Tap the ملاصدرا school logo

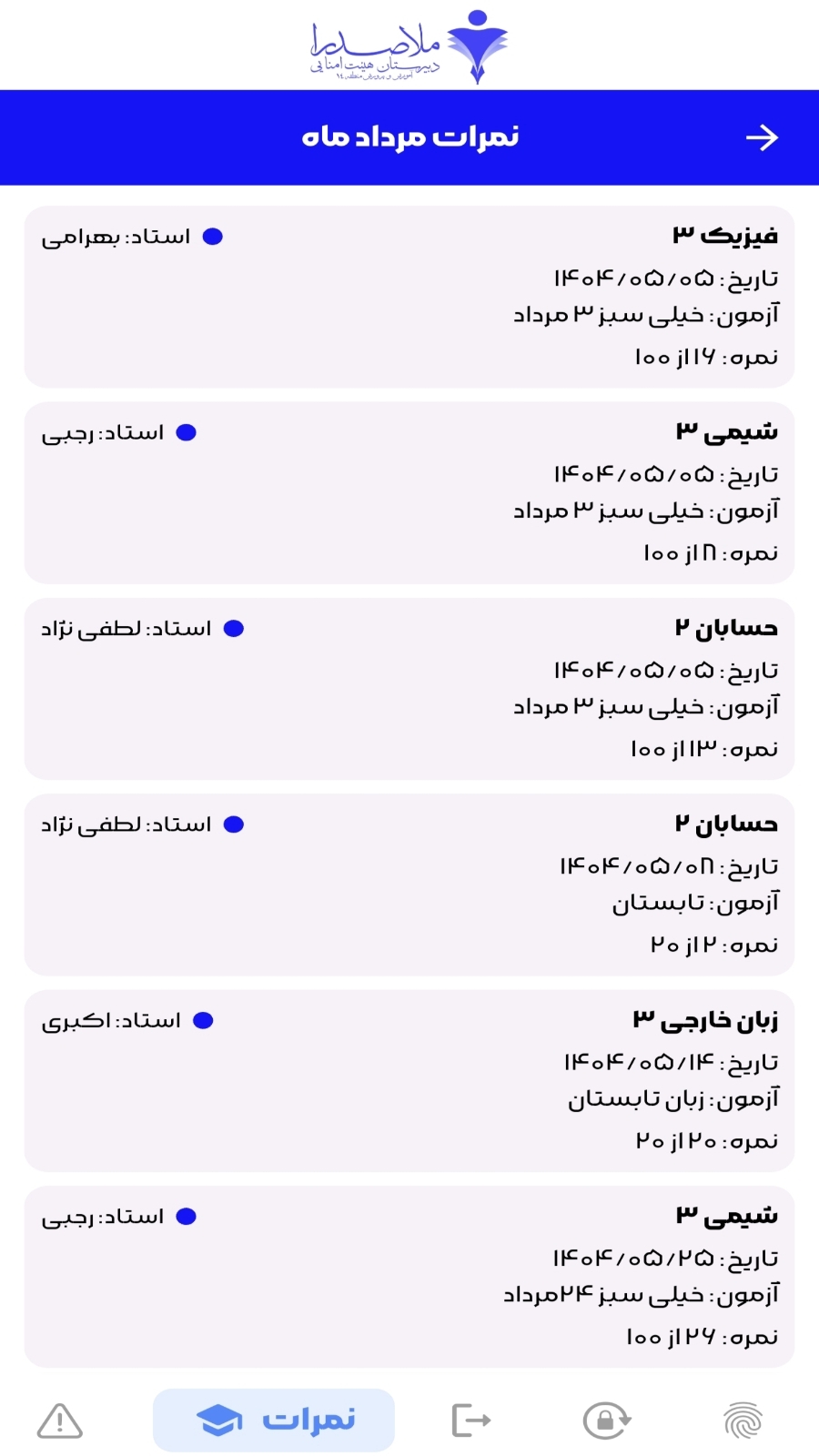click(409, 45)
